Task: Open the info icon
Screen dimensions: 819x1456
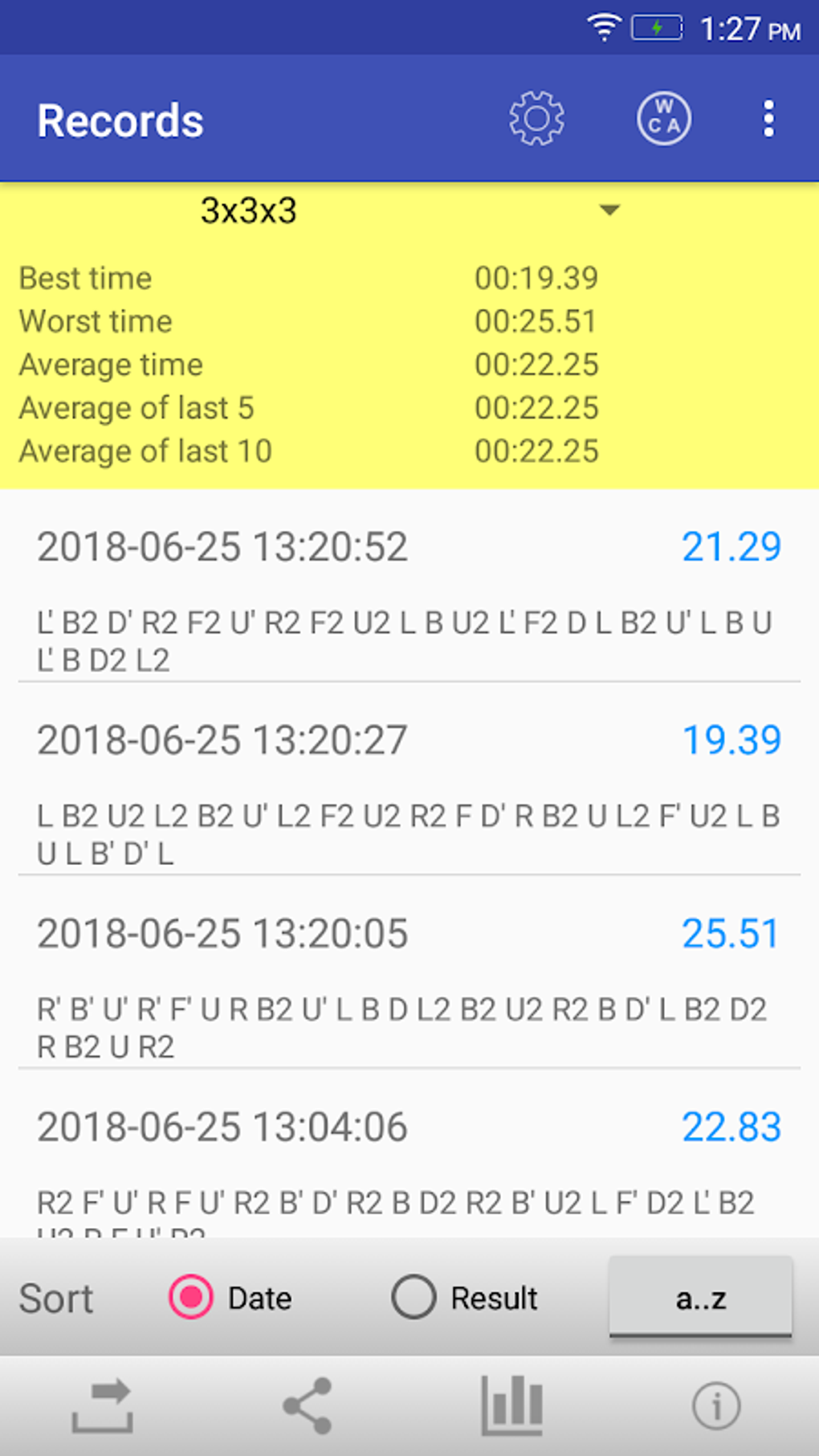Action: click(715, 1406)
